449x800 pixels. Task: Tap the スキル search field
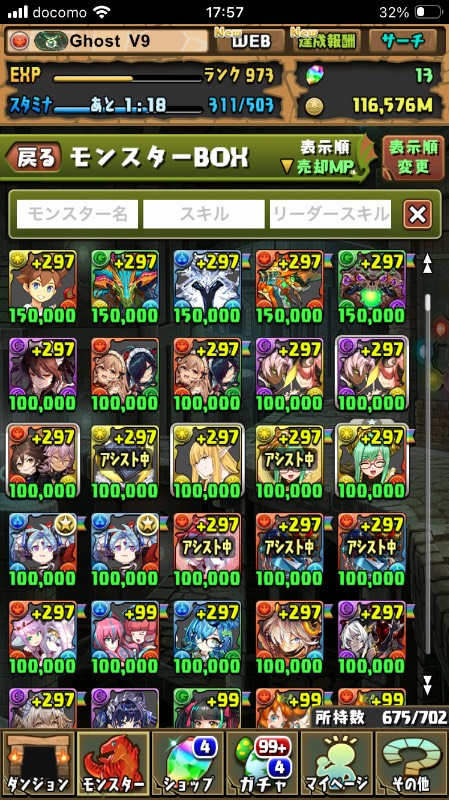pyautogui.click(x=204, y=214)
